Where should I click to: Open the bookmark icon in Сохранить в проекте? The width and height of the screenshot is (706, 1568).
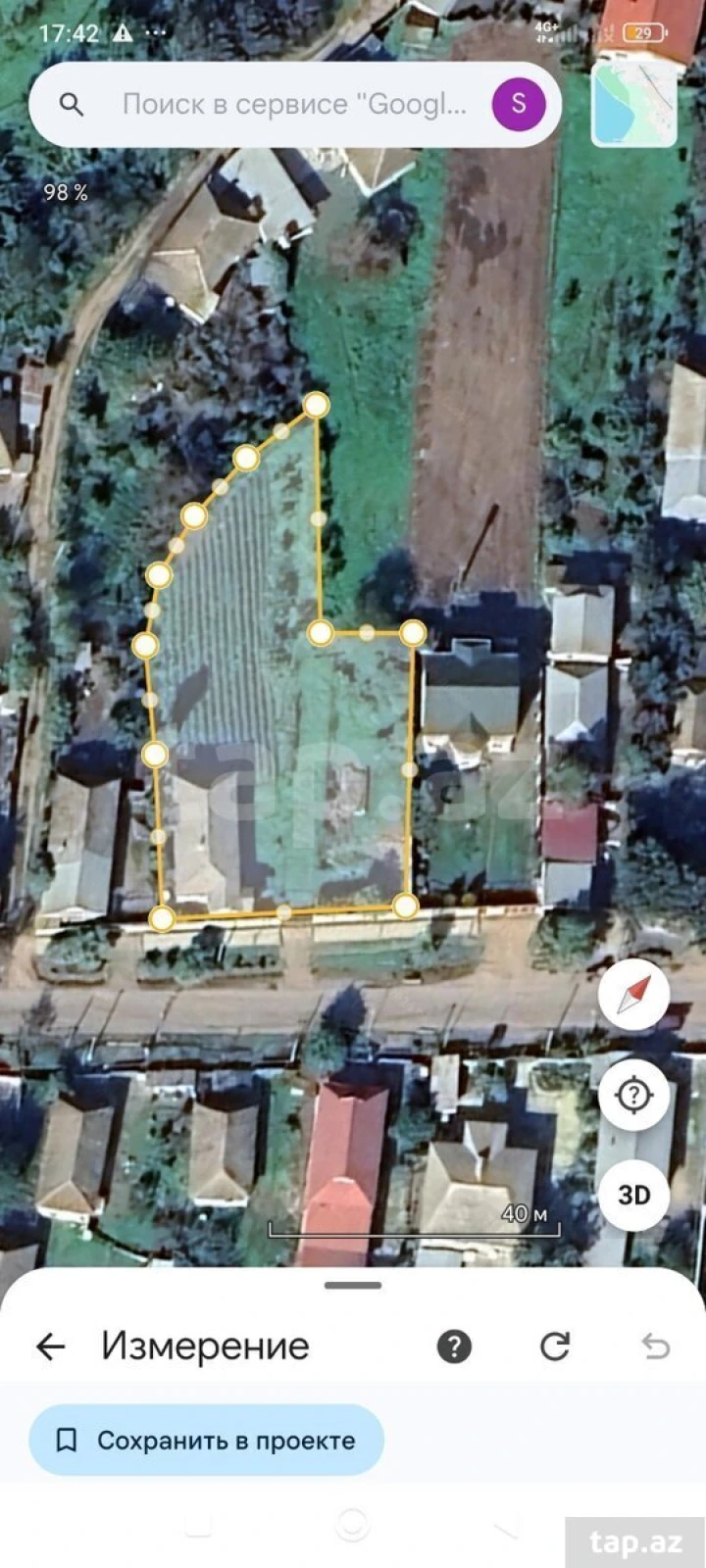pos(65,1440)
